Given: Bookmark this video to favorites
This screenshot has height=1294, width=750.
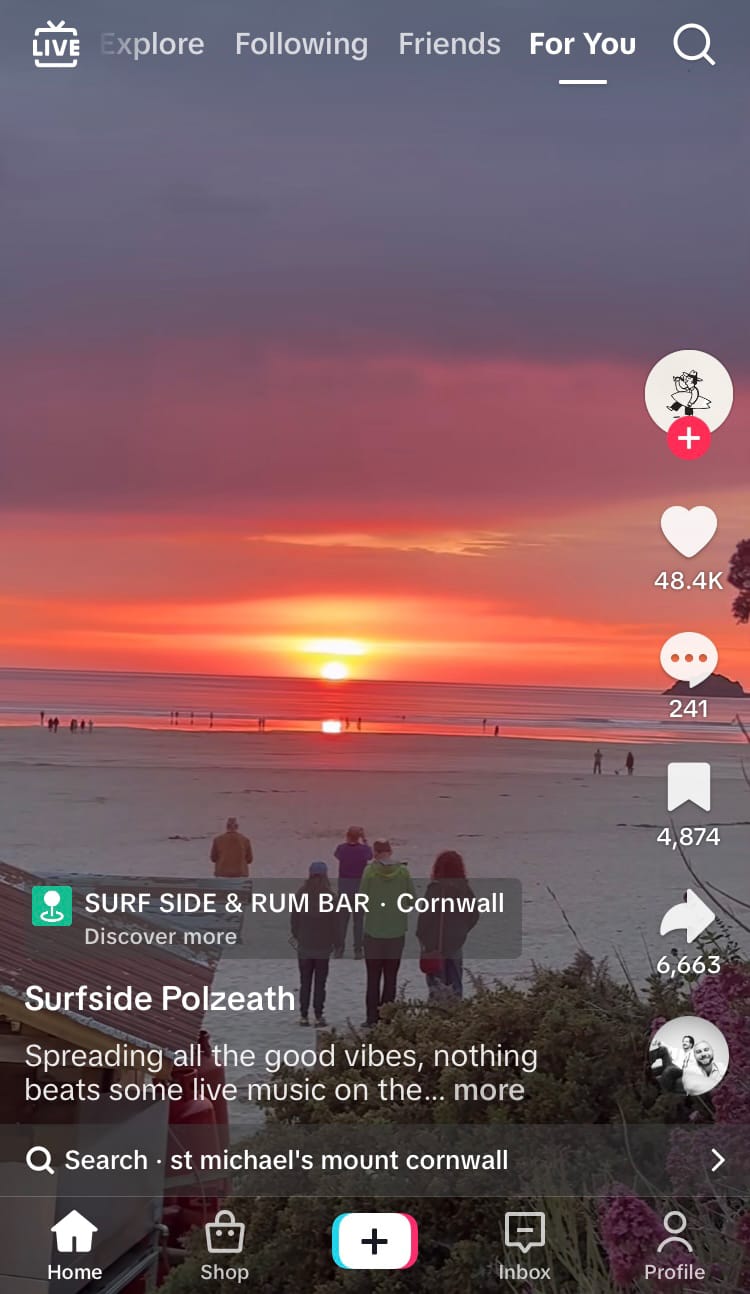Looking at the screenshot, I should [x=688, y=788].
